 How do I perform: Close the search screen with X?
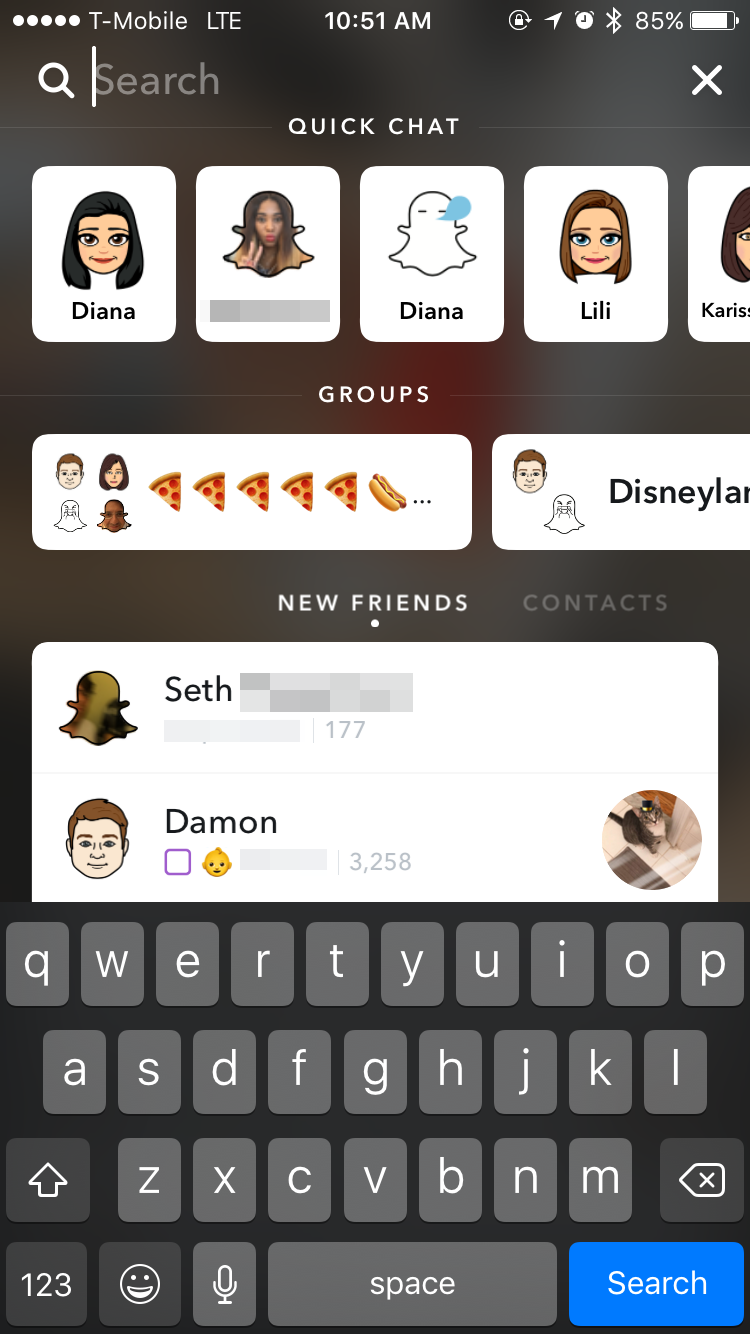click(x=706, y=80)
